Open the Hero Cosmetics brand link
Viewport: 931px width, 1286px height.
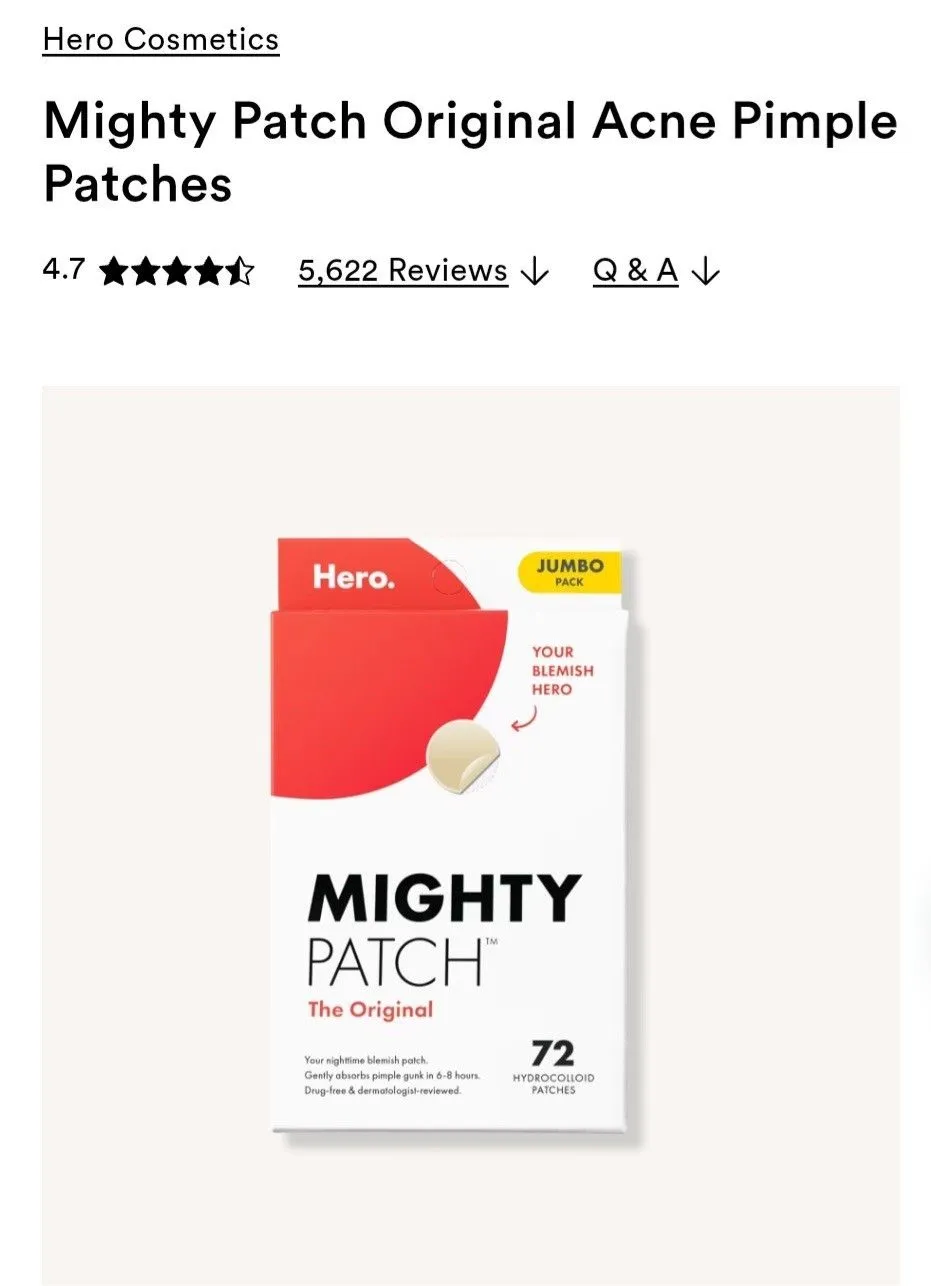(161, 40)
